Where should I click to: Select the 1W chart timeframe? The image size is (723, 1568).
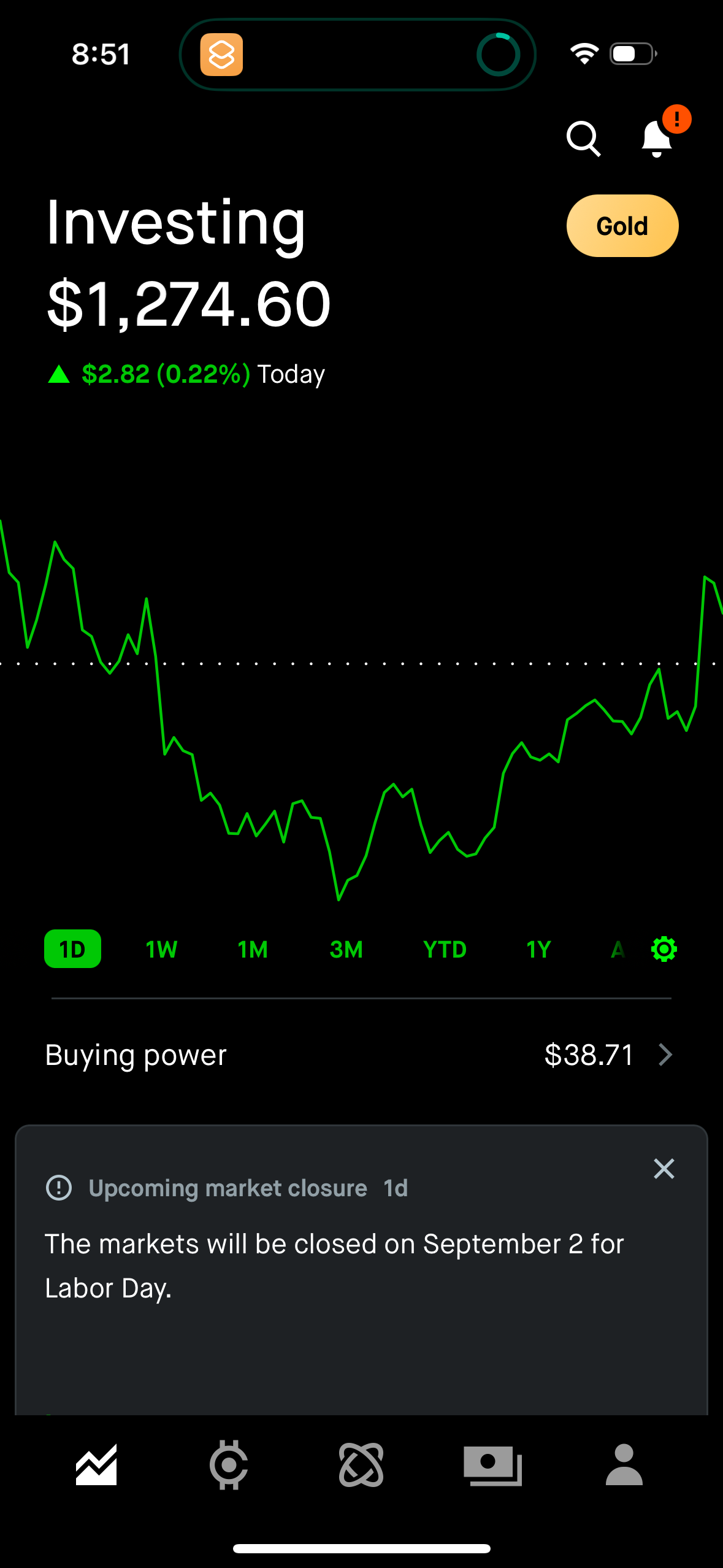click(x=161, y=948)
